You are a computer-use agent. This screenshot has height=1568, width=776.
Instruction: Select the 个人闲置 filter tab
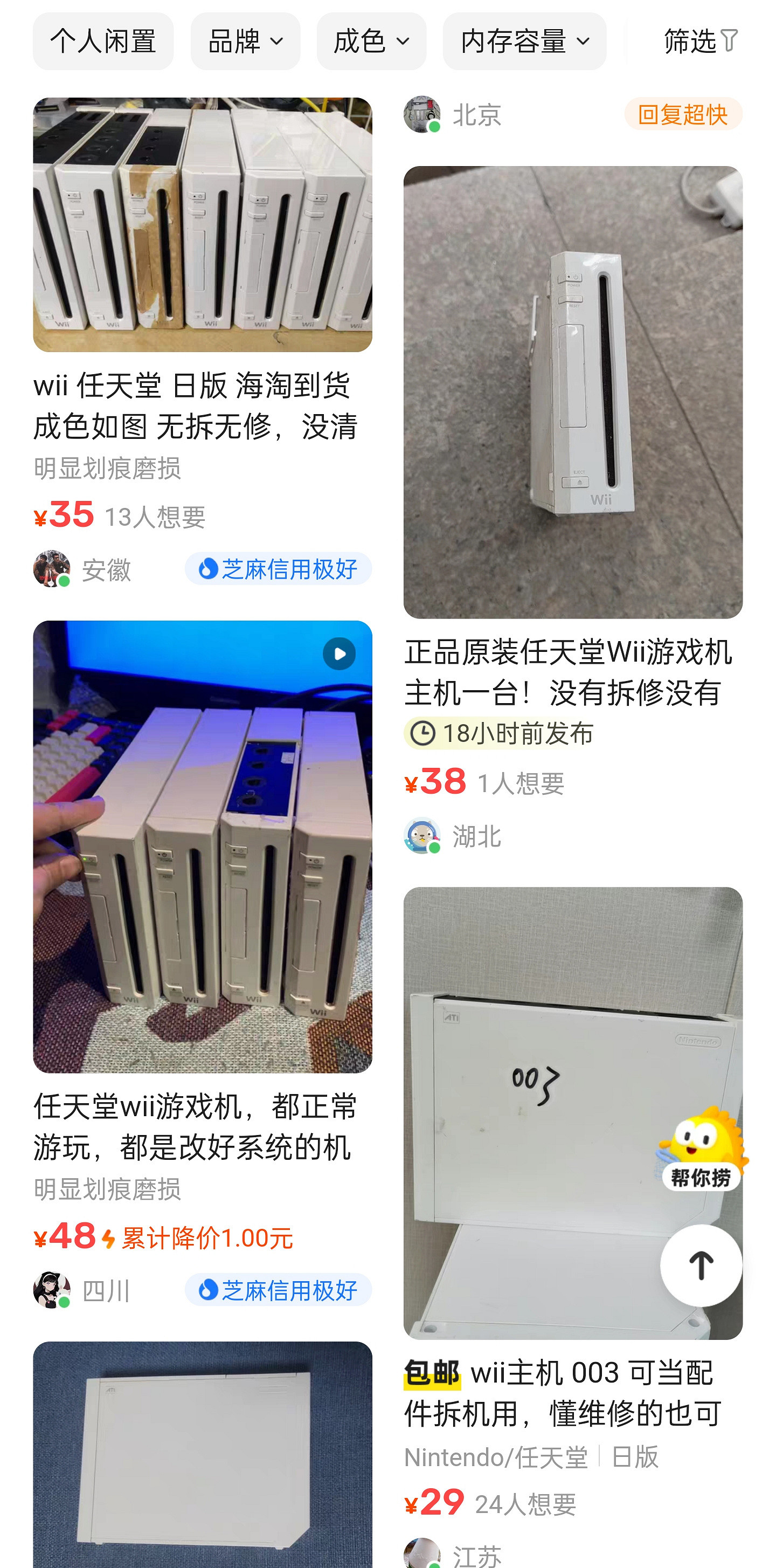click(103, 42)
